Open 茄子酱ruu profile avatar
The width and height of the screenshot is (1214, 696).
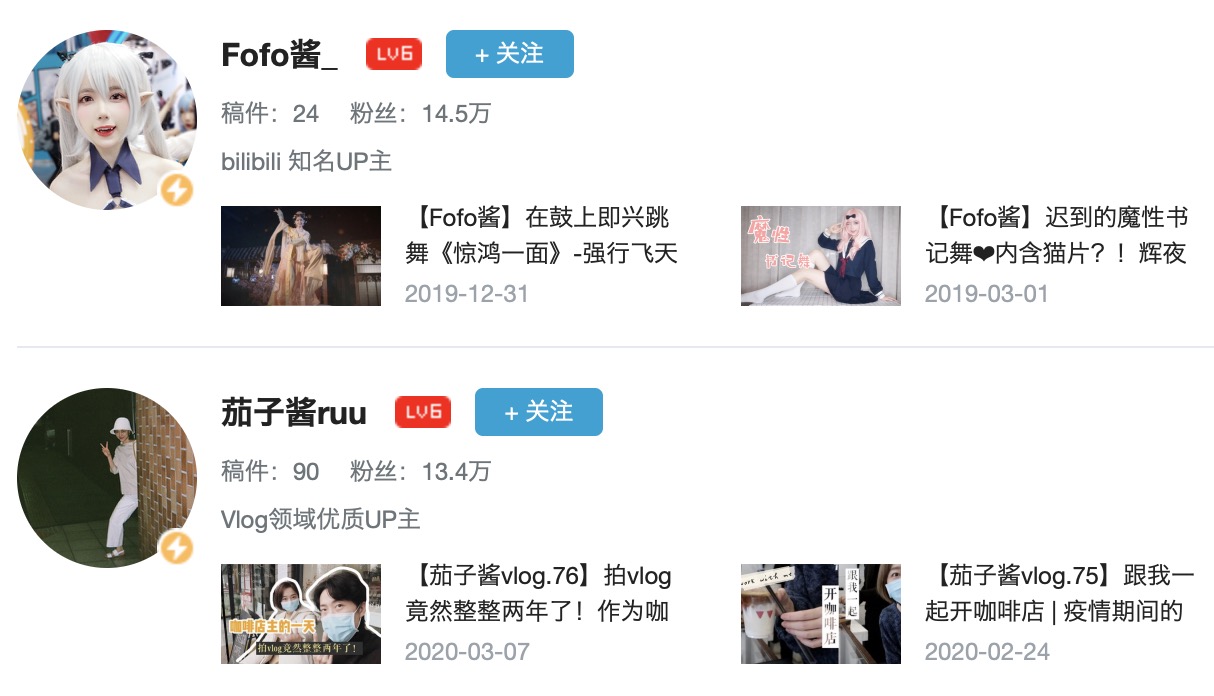click(106, 476)
